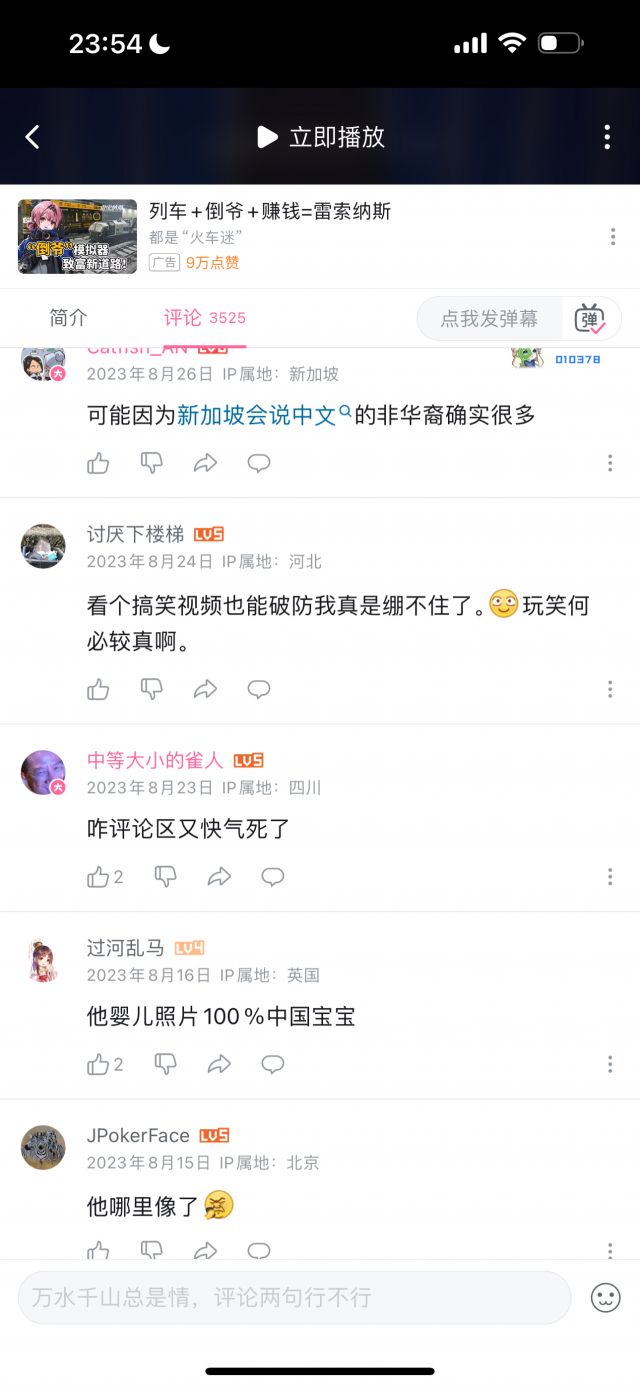Like 过河乱马's comment
Image resolution: width=640 pixels, height=1387 pixels.
[98, 1064]
